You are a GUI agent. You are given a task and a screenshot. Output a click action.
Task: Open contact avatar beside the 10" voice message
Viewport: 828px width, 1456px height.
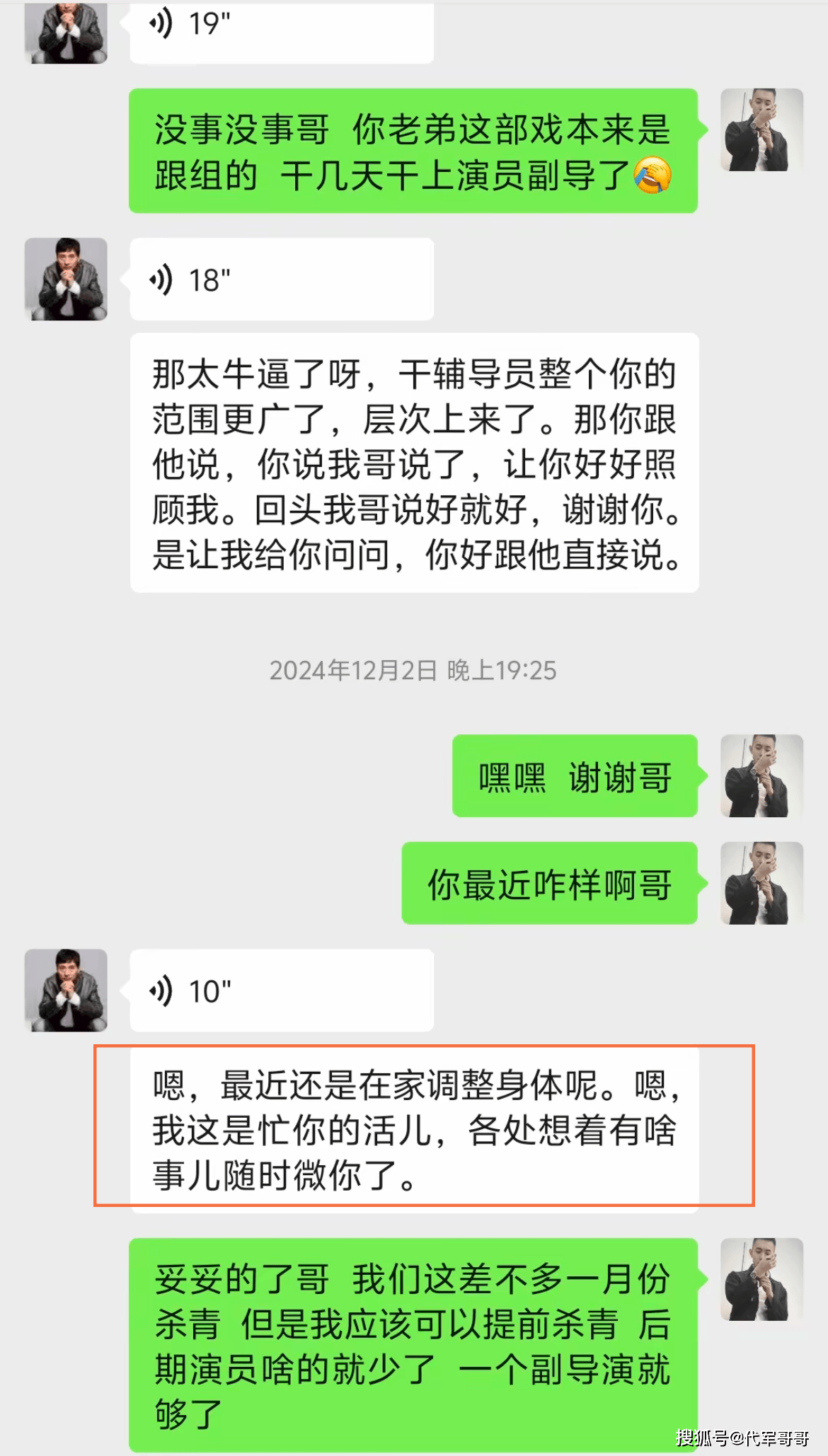[66, 990]
